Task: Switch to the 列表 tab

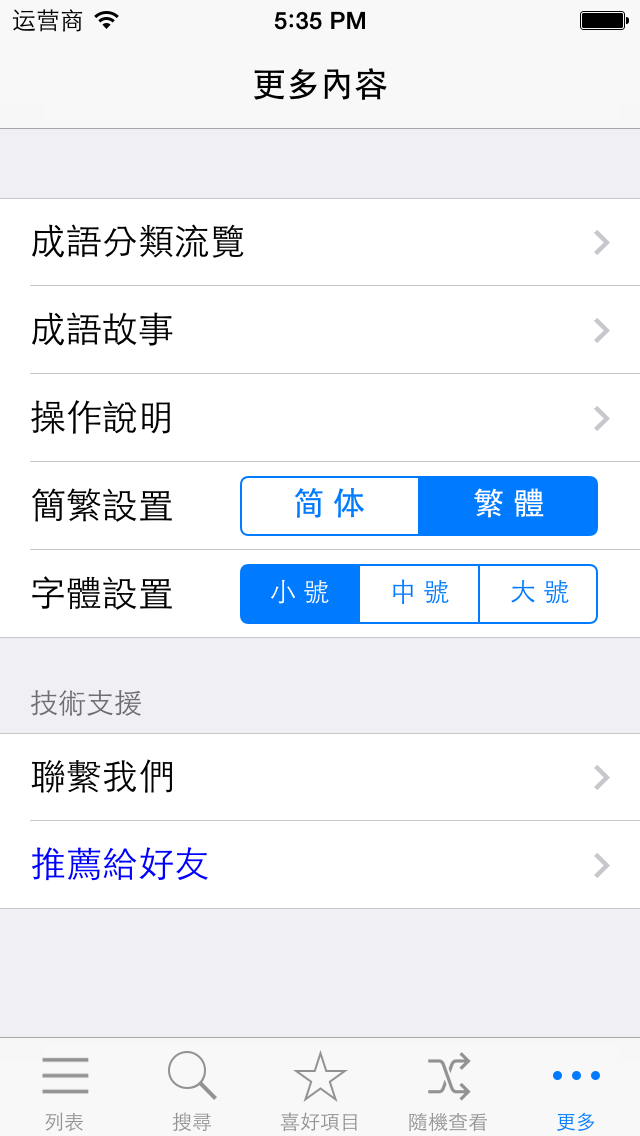Action: 65,1090
